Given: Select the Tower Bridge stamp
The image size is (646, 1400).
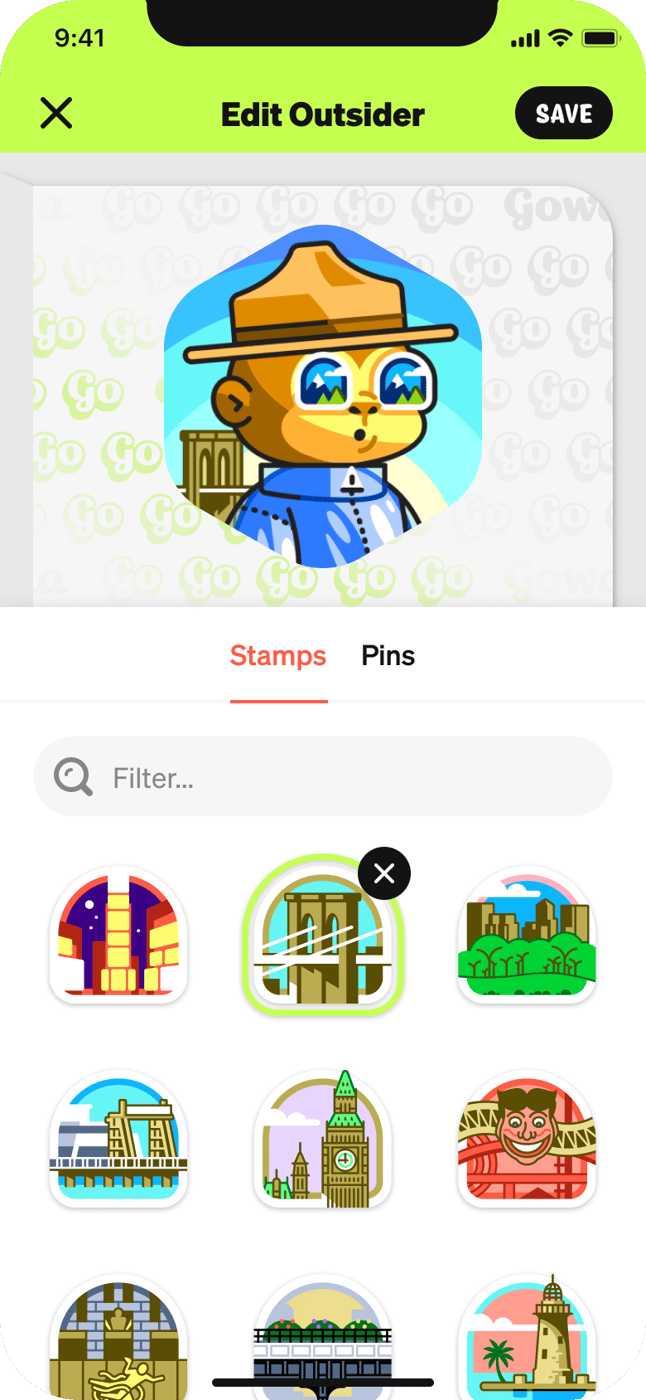Looking at the screenshot, I should coord(119,1140).
